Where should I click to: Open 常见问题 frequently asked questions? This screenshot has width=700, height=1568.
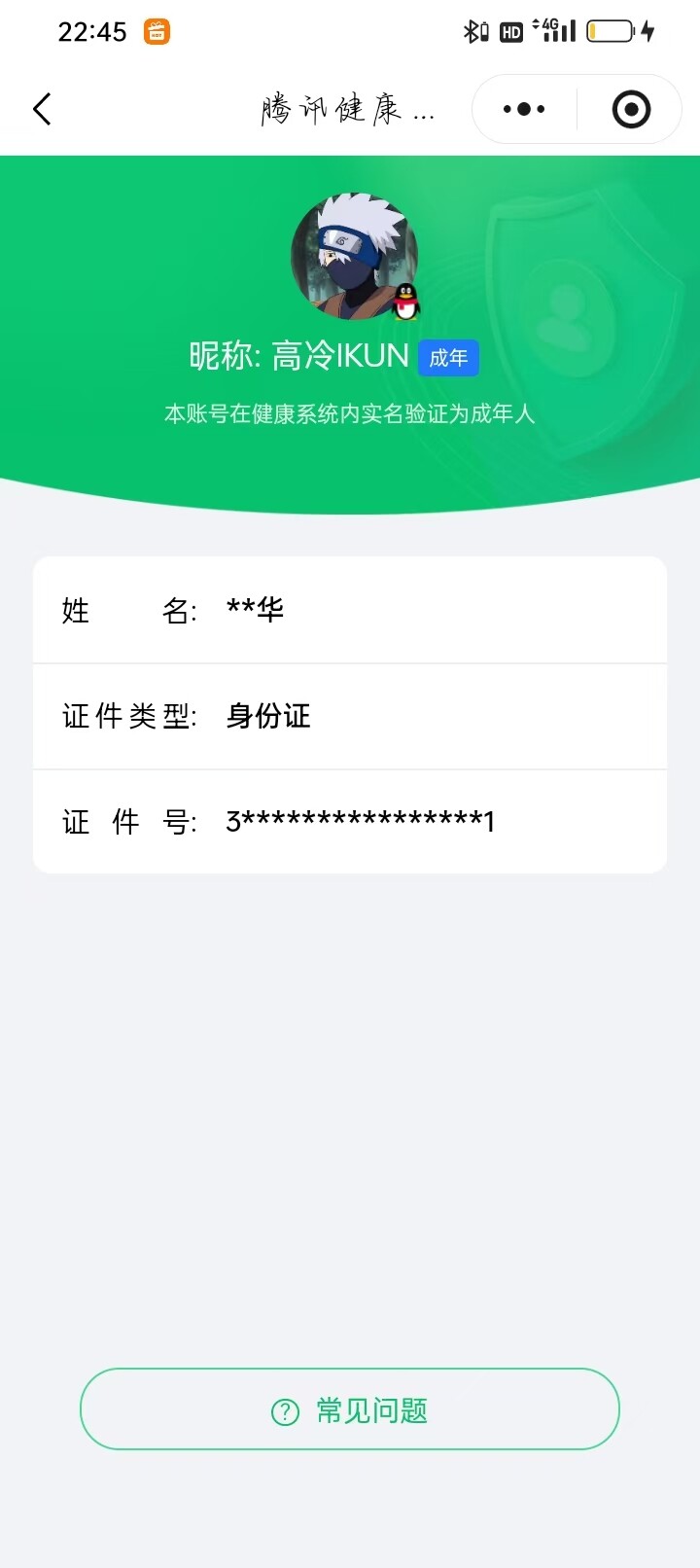(x=350, y=1408)
